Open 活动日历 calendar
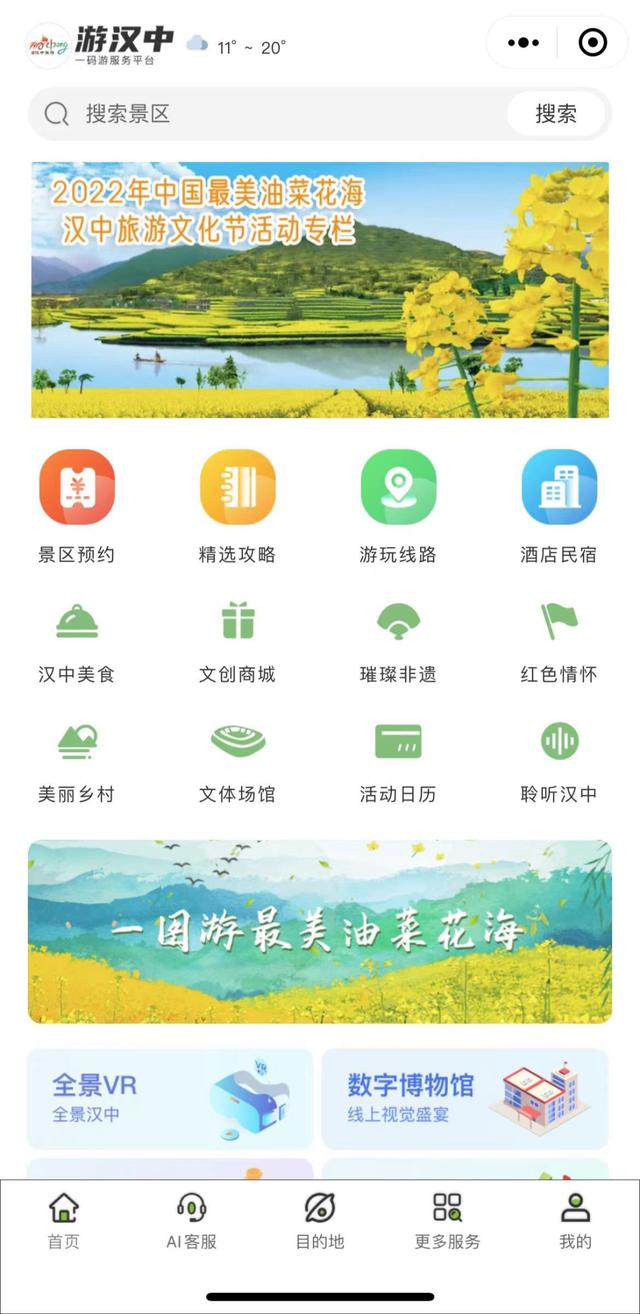Viewport: 640px width, 1314px height. (398, 762)
